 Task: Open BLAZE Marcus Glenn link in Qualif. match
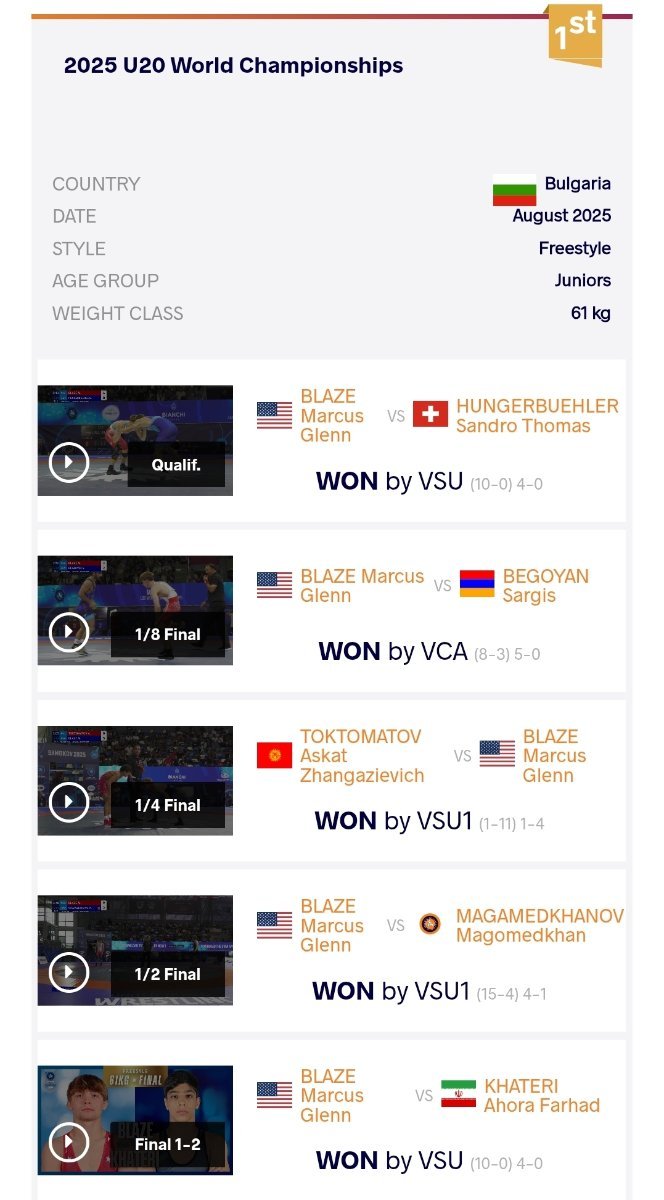click(x=332, y=416)
